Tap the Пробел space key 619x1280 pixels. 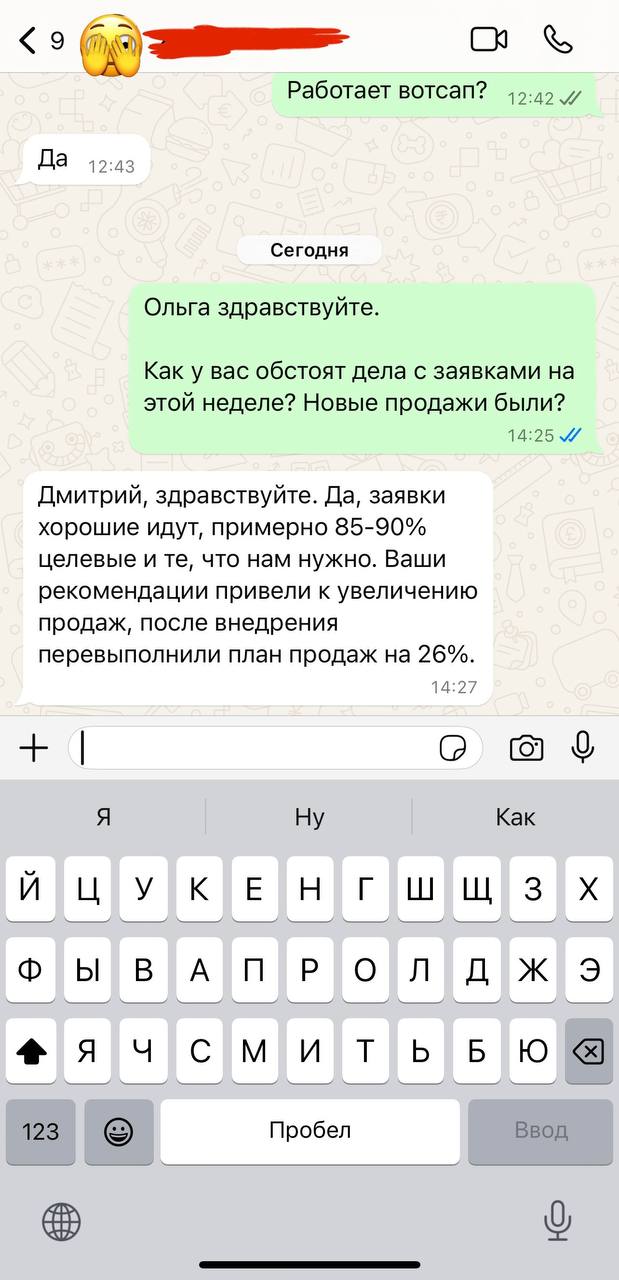click(310, 1131)
